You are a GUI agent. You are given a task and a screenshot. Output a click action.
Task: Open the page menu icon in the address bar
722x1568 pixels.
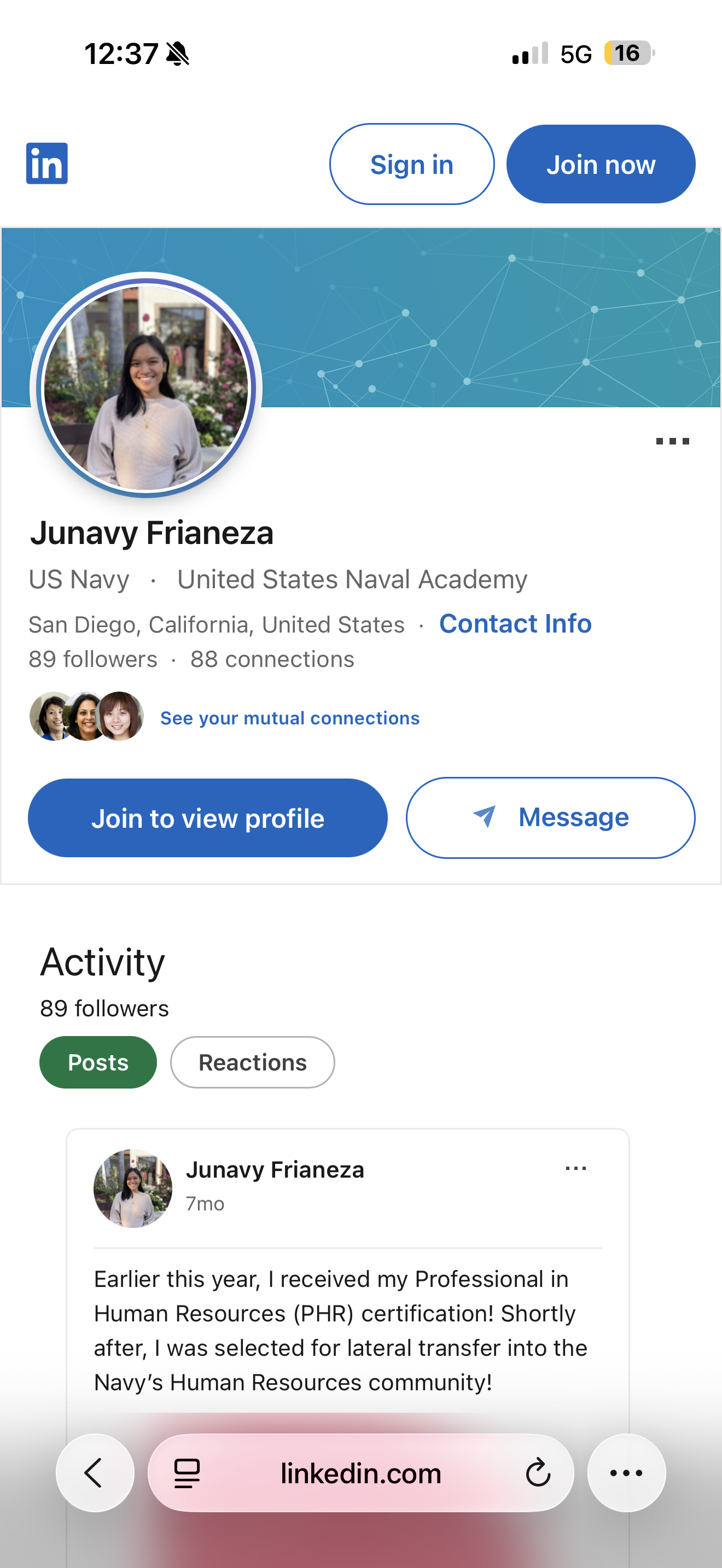point(187,1473)
